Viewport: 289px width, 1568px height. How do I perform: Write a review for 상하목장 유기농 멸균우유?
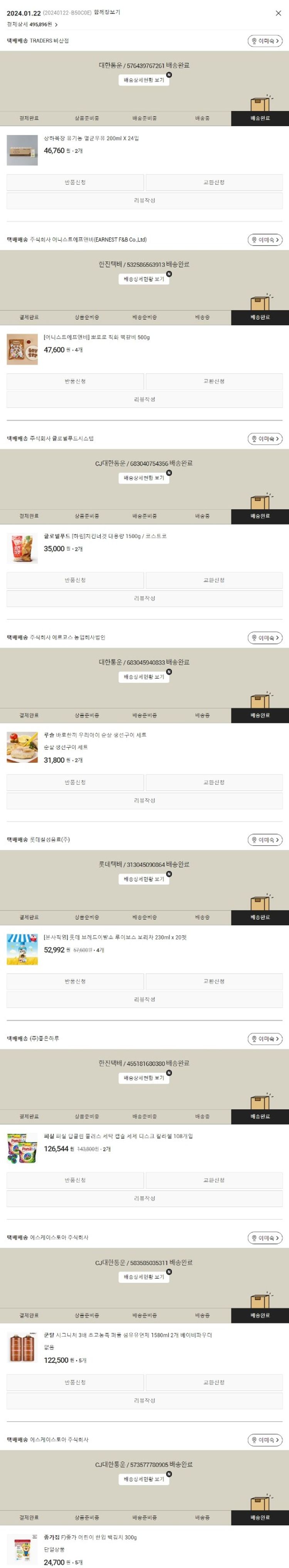[144, 200]
